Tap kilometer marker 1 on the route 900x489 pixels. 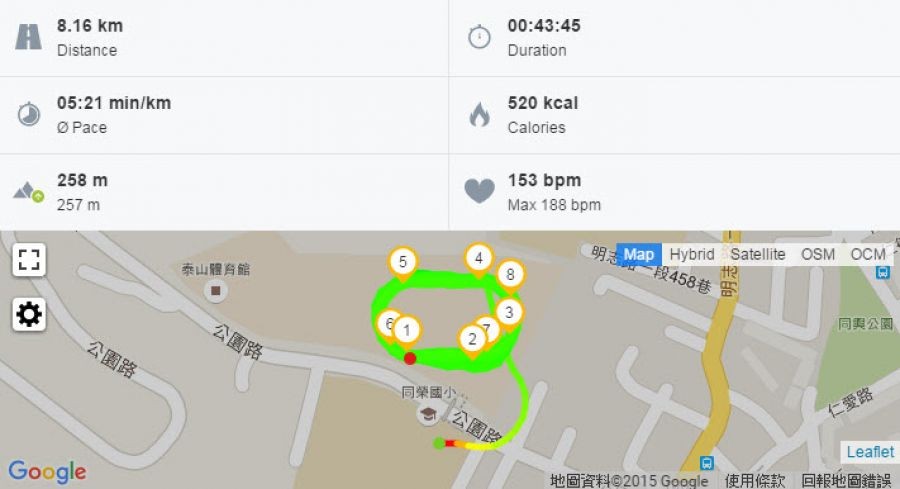(x=407, y=328)
